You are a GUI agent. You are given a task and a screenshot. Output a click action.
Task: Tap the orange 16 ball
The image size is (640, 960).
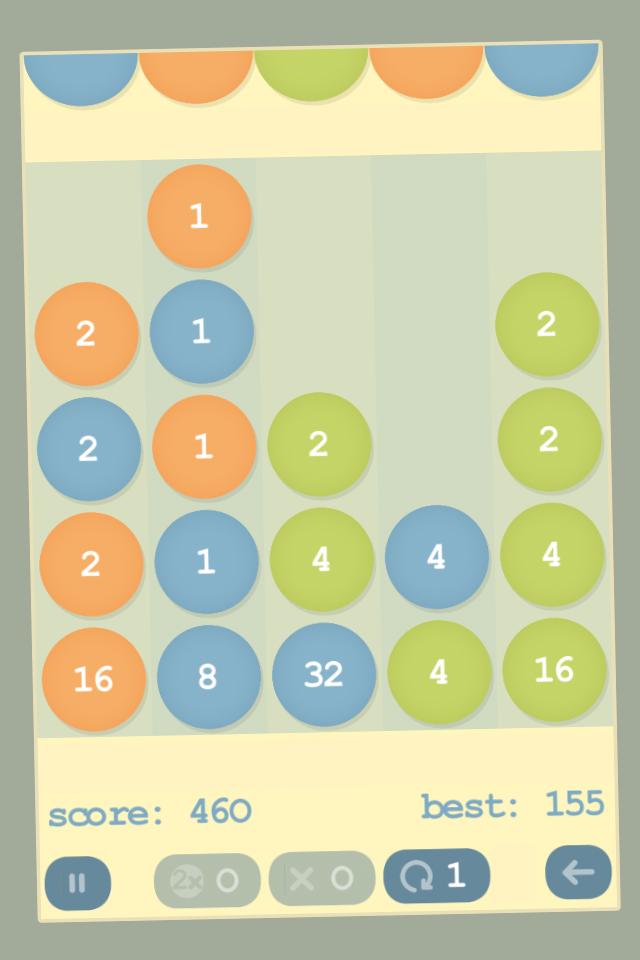(93, 679)
